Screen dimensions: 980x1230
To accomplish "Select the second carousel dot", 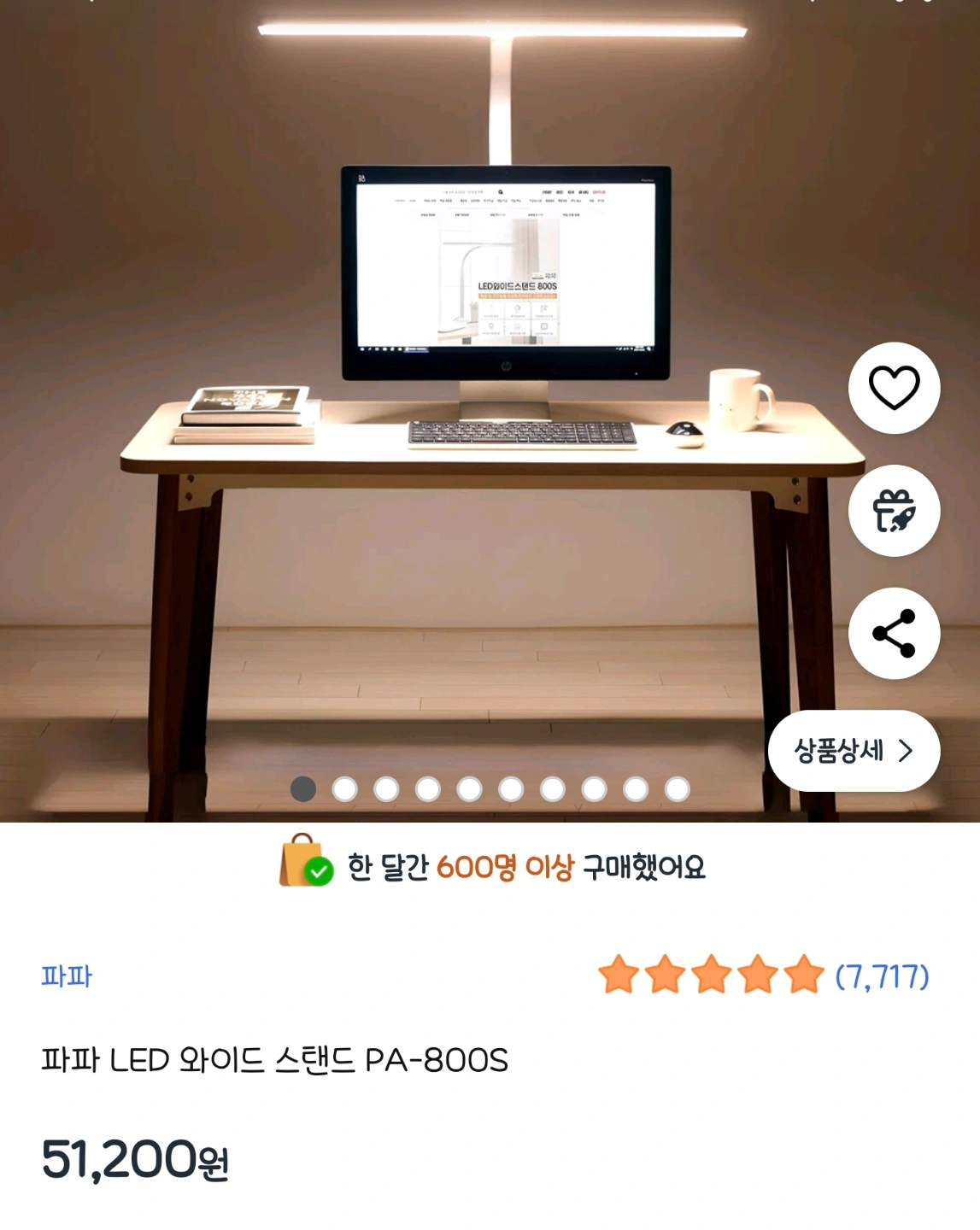I will [343, 791].
